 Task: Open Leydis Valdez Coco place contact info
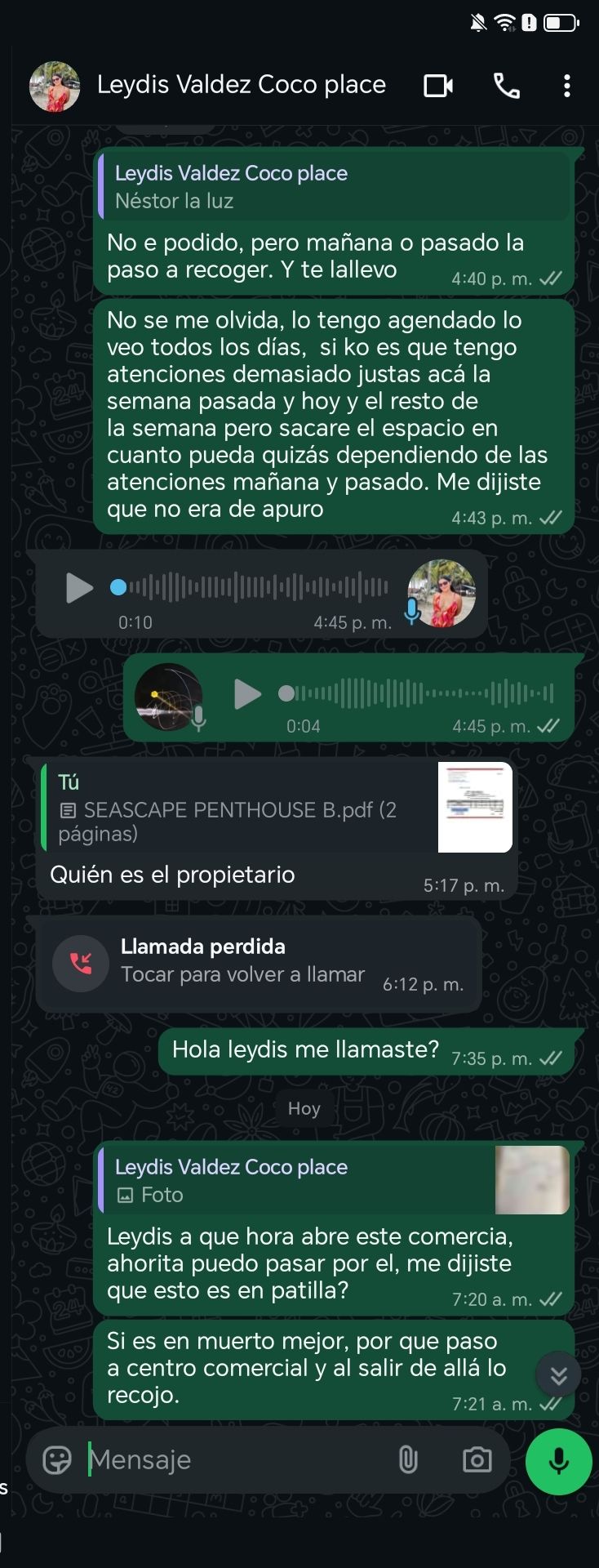coord(241,85)
